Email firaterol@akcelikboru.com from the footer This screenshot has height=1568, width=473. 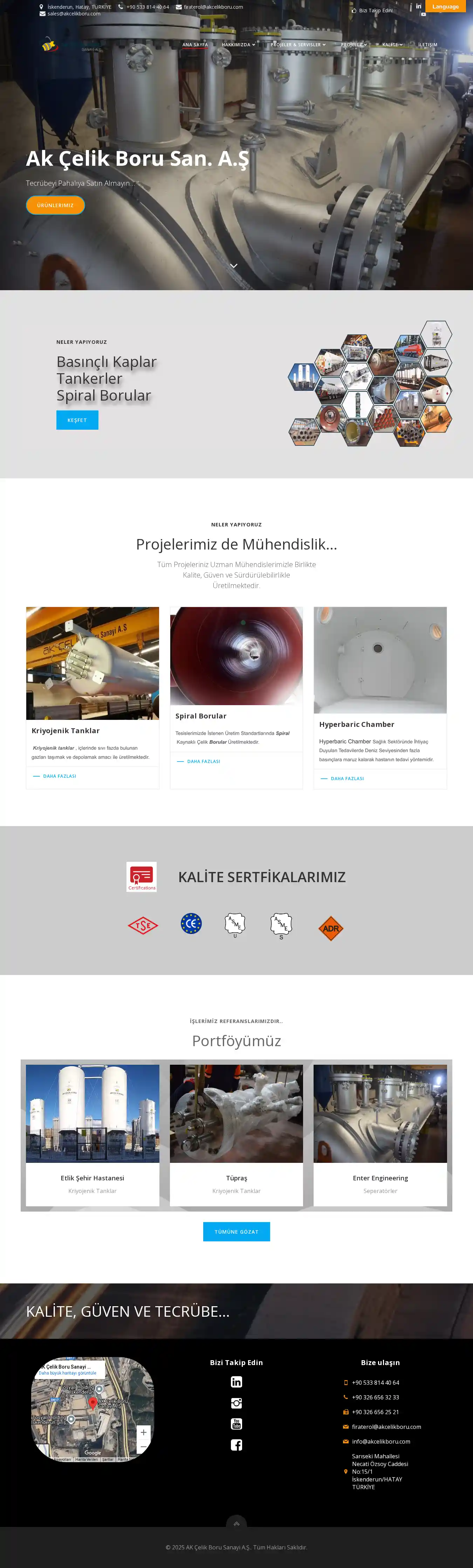pos(386,1426)
